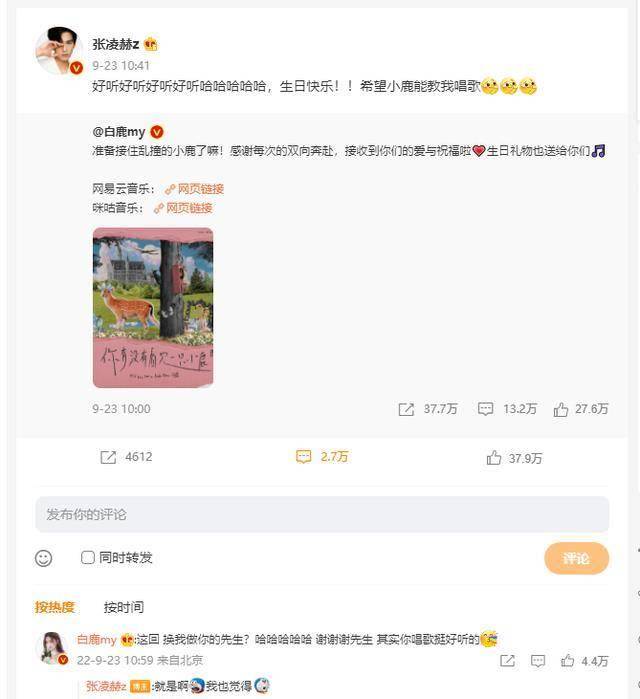This screenshot has height=699, width=640.
Task: Switch comments to 按时间 order
Action: (123, 607)
